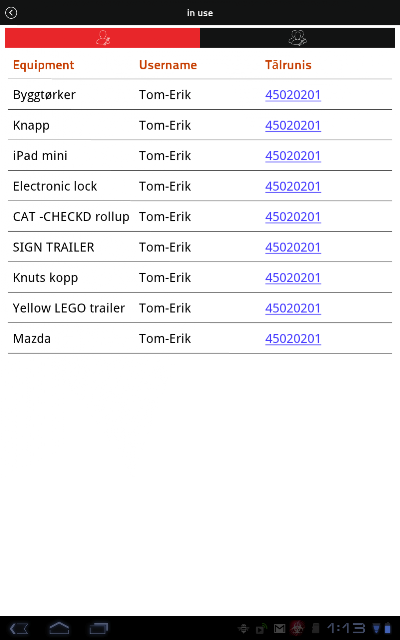Go back using the top-left arrow
Viewport: 400px width, 640px height.
tap(11, 13)
